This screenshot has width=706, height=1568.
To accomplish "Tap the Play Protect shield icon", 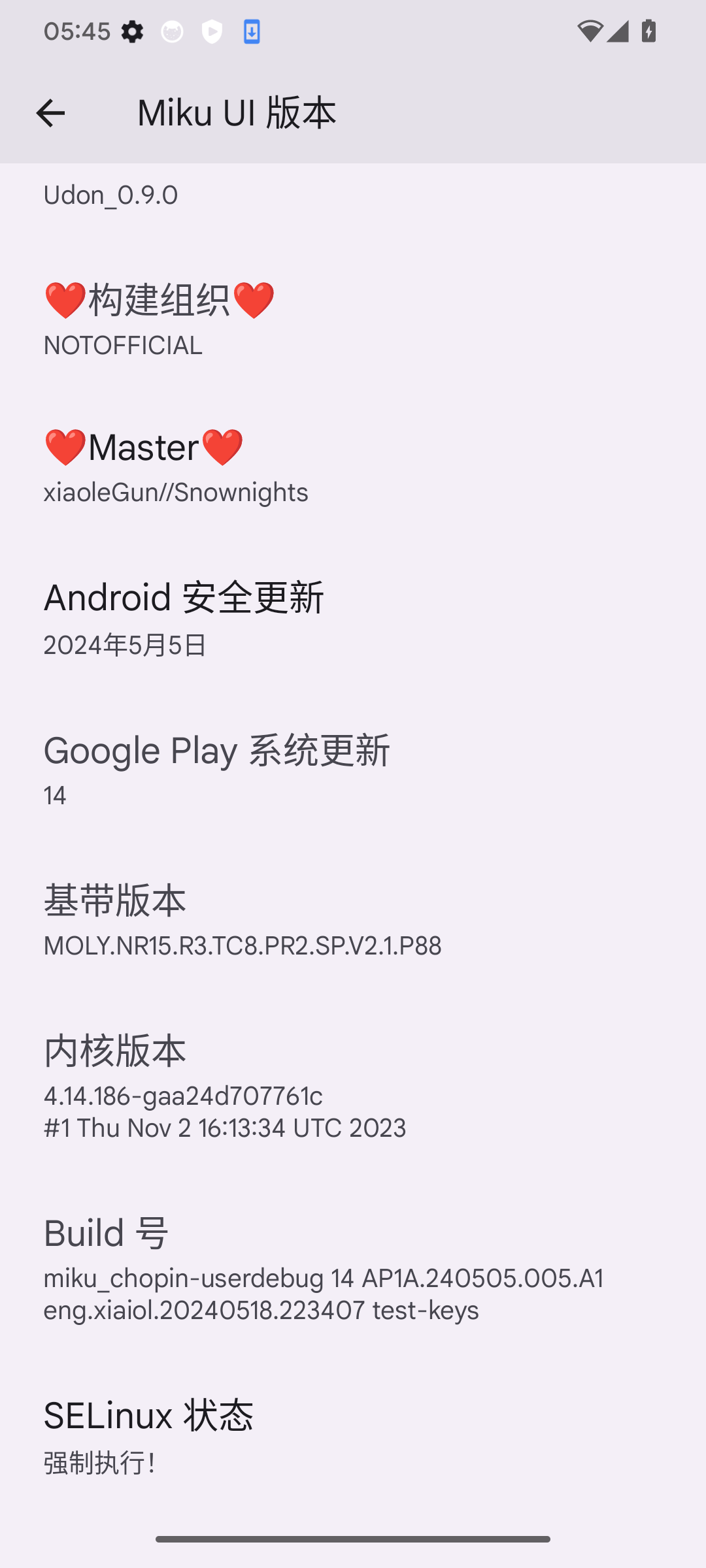I will pos(211,31).
